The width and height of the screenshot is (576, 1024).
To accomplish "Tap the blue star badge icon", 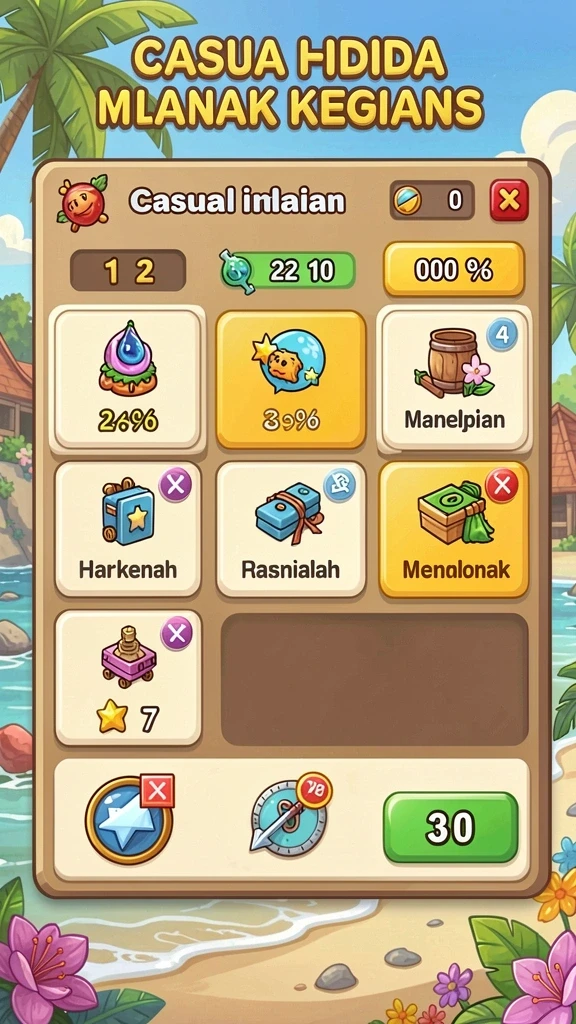I will click(x=129, y=820).
